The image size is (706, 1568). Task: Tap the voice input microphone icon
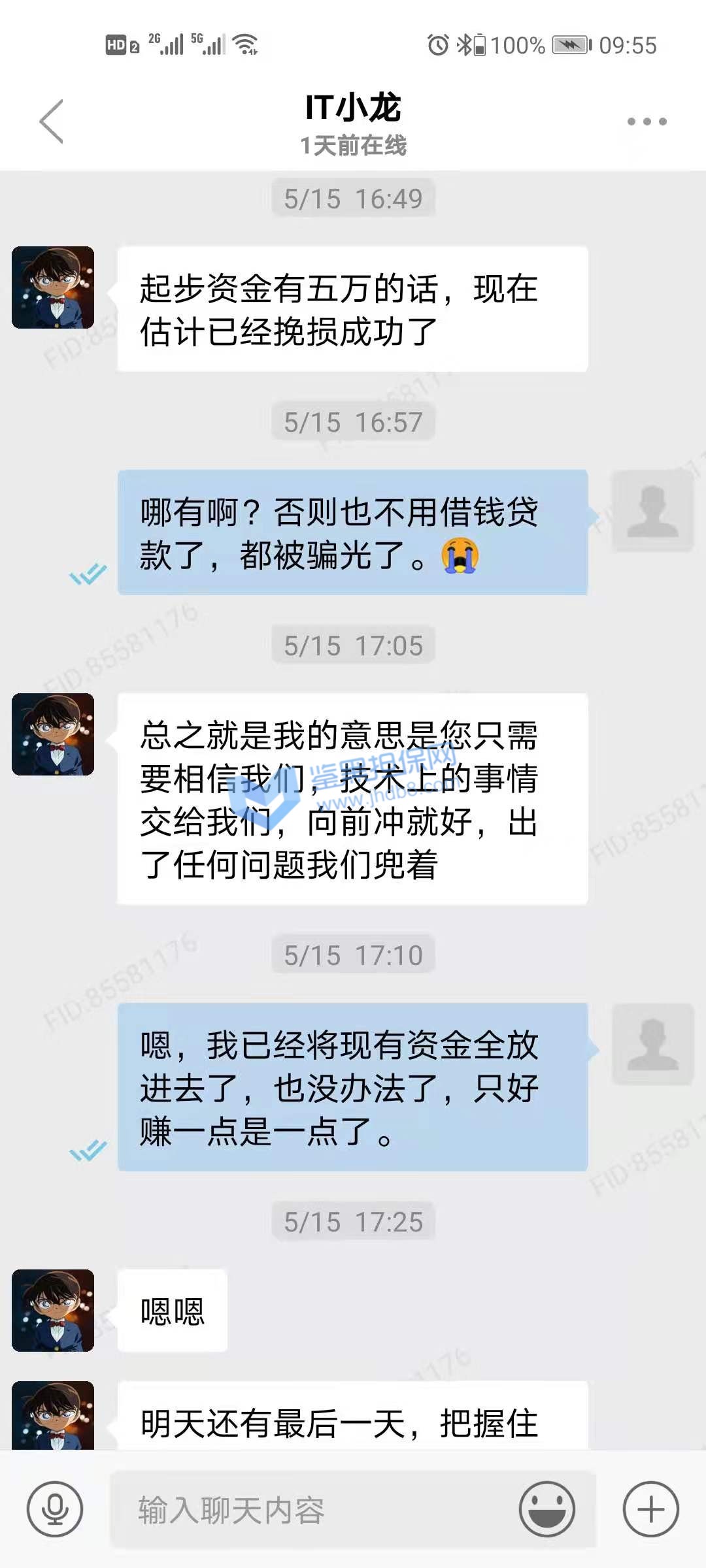click(55, 1510)
